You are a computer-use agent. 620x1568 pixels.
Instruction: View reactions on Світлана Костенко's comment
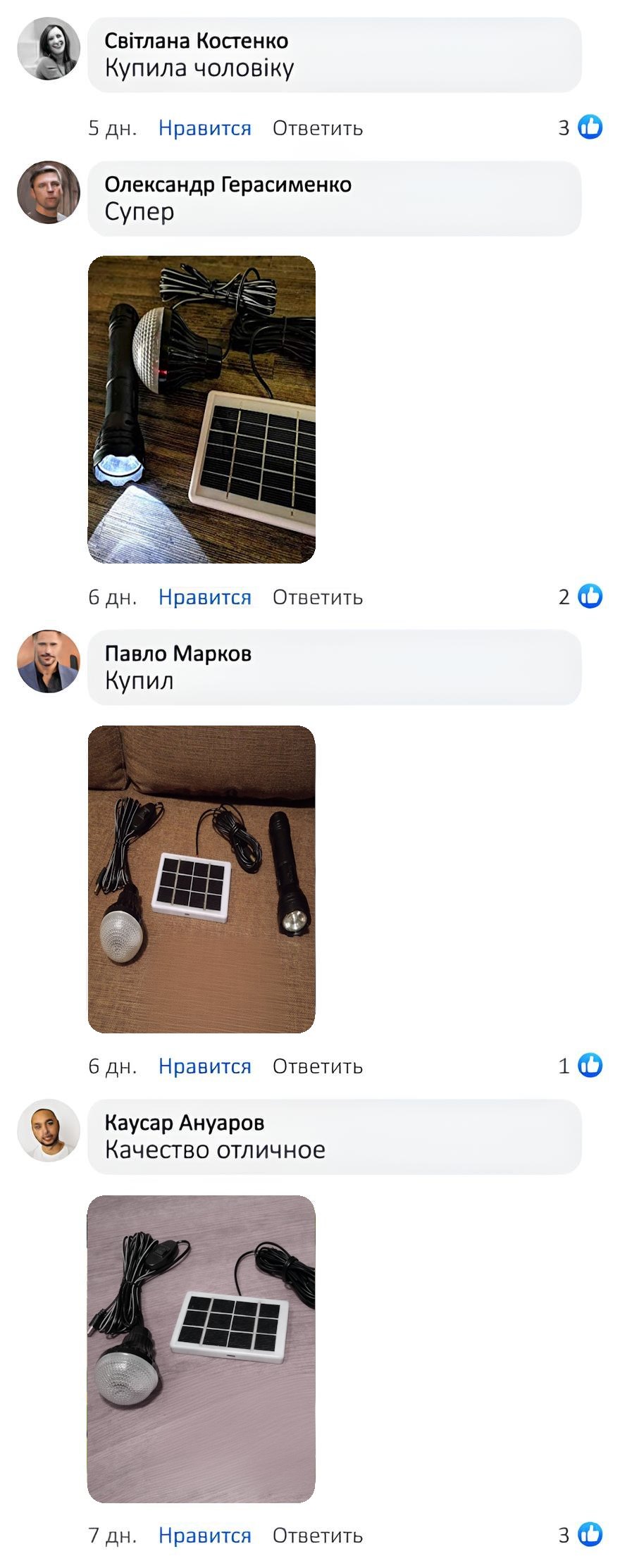[581, 127]
